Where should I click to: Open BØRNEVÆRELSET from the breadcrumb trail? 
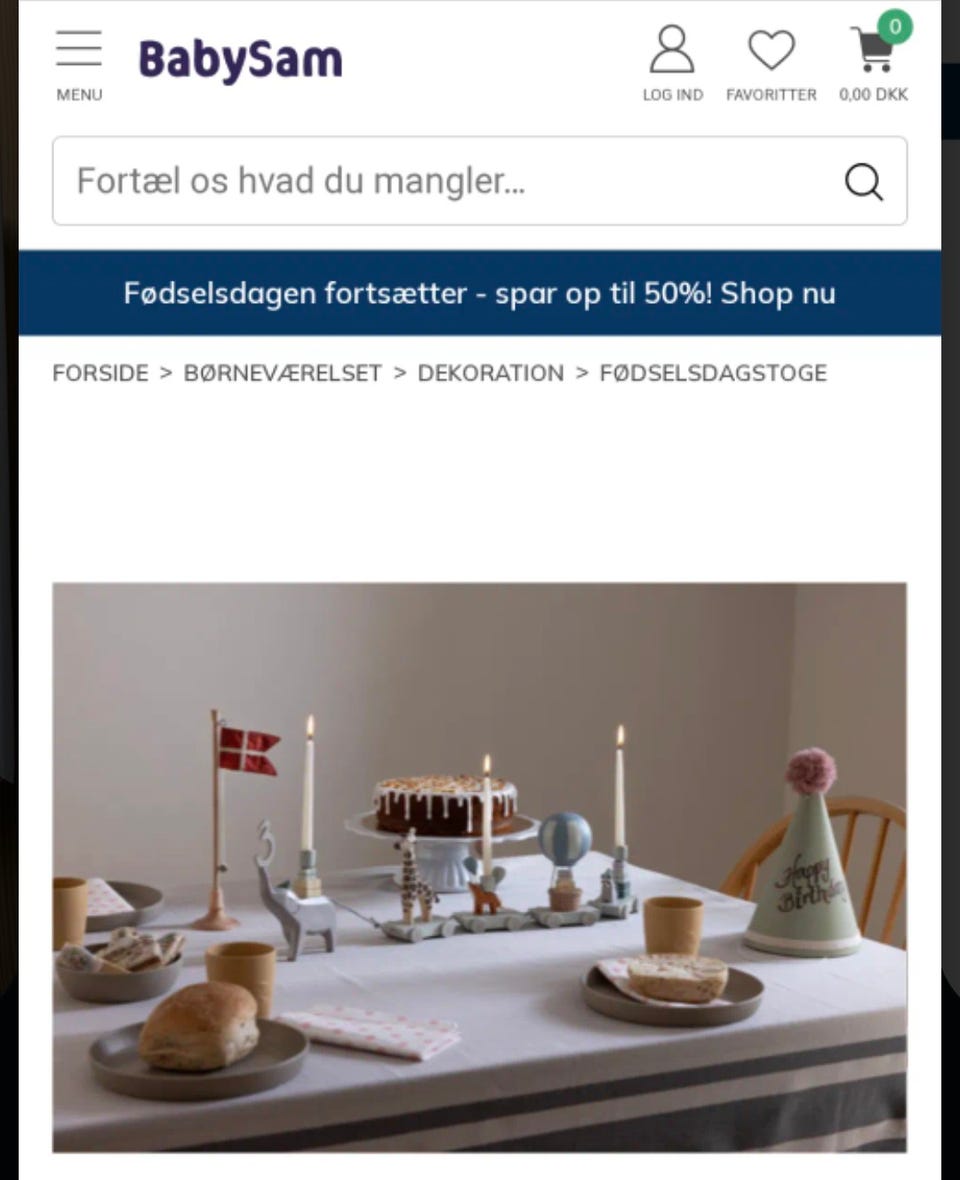282,373
